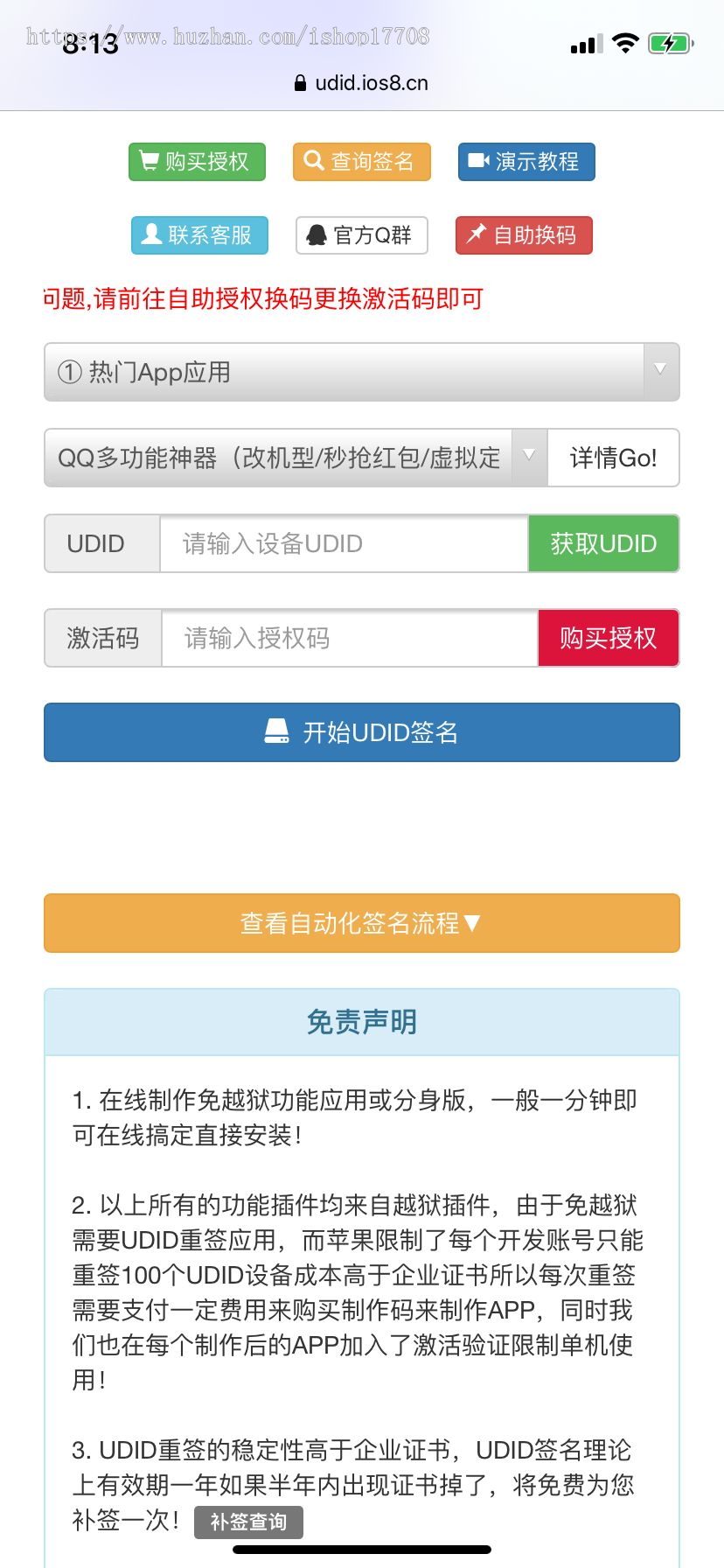Open 查询签名 lookup

coord(361,162)
